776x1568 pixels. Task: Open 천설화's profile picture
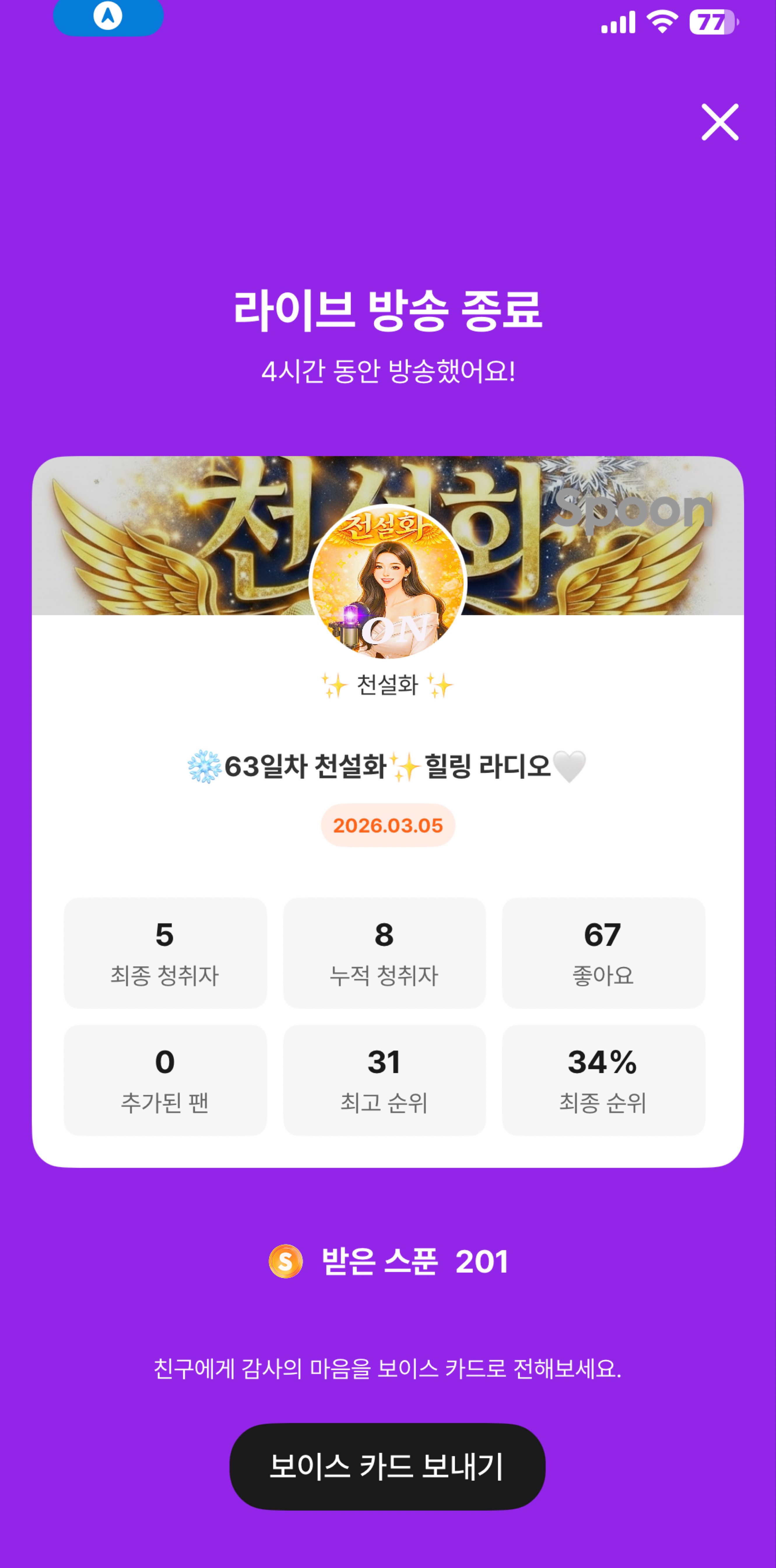click(388, 582)
